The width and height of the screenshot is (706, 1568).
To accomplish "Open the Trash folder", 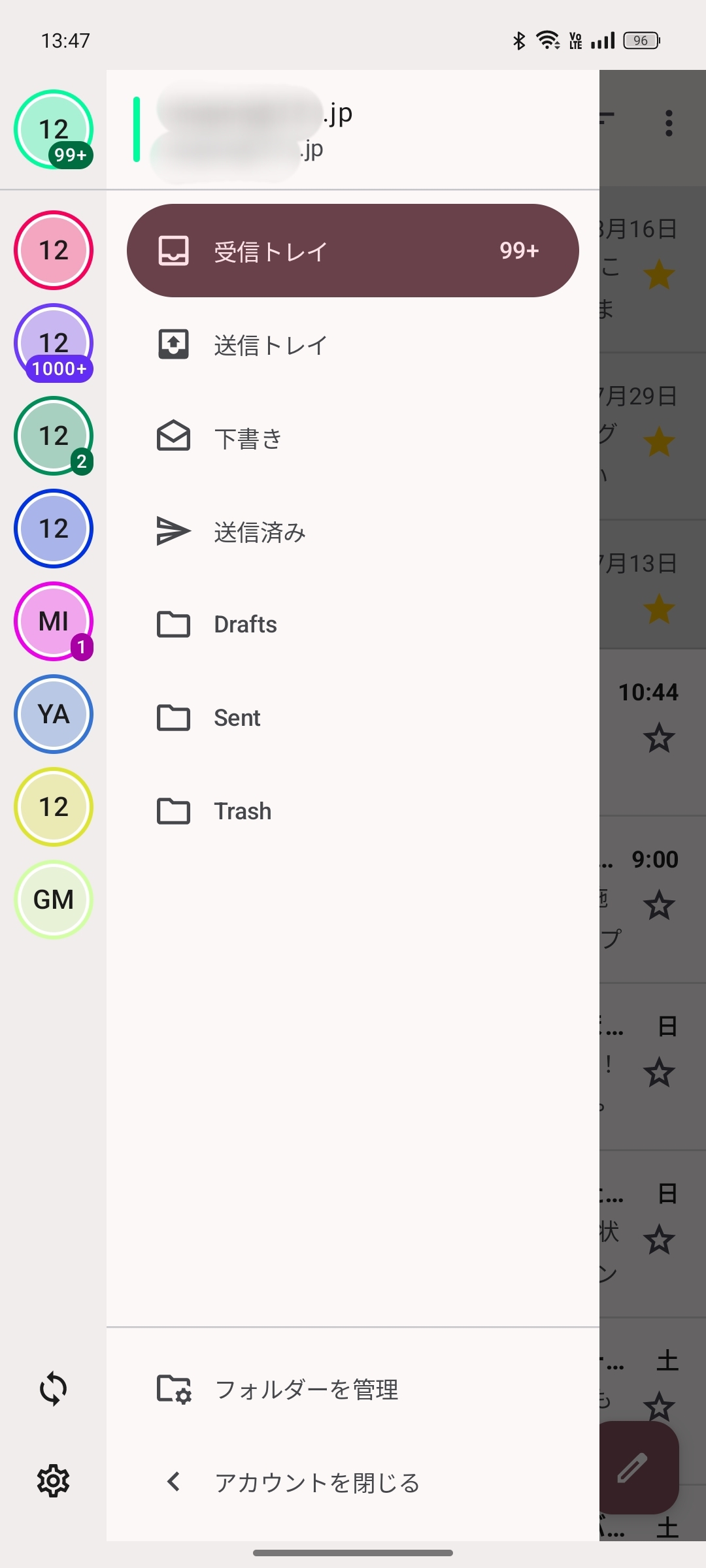I will pyautogui.click(x=353, y=811).
